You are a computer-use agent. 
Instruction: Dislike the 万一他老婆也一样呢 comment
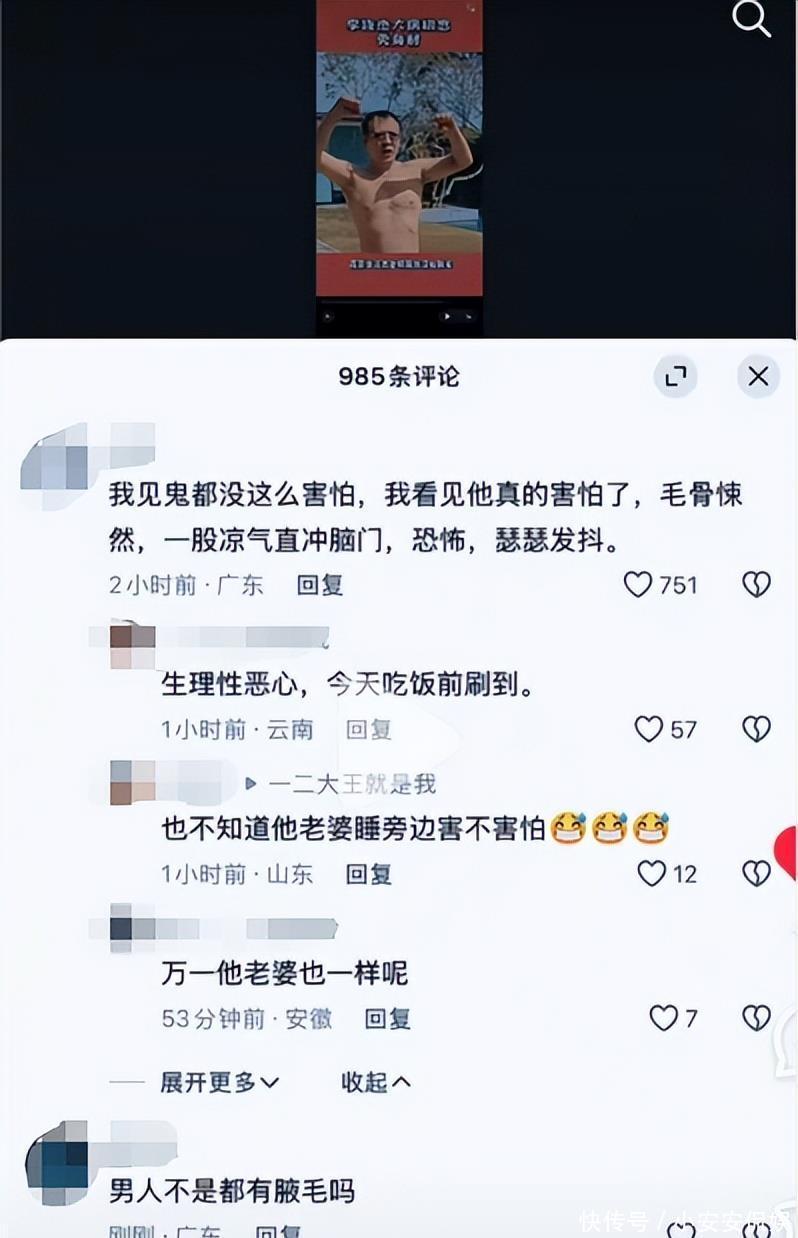756,1019
